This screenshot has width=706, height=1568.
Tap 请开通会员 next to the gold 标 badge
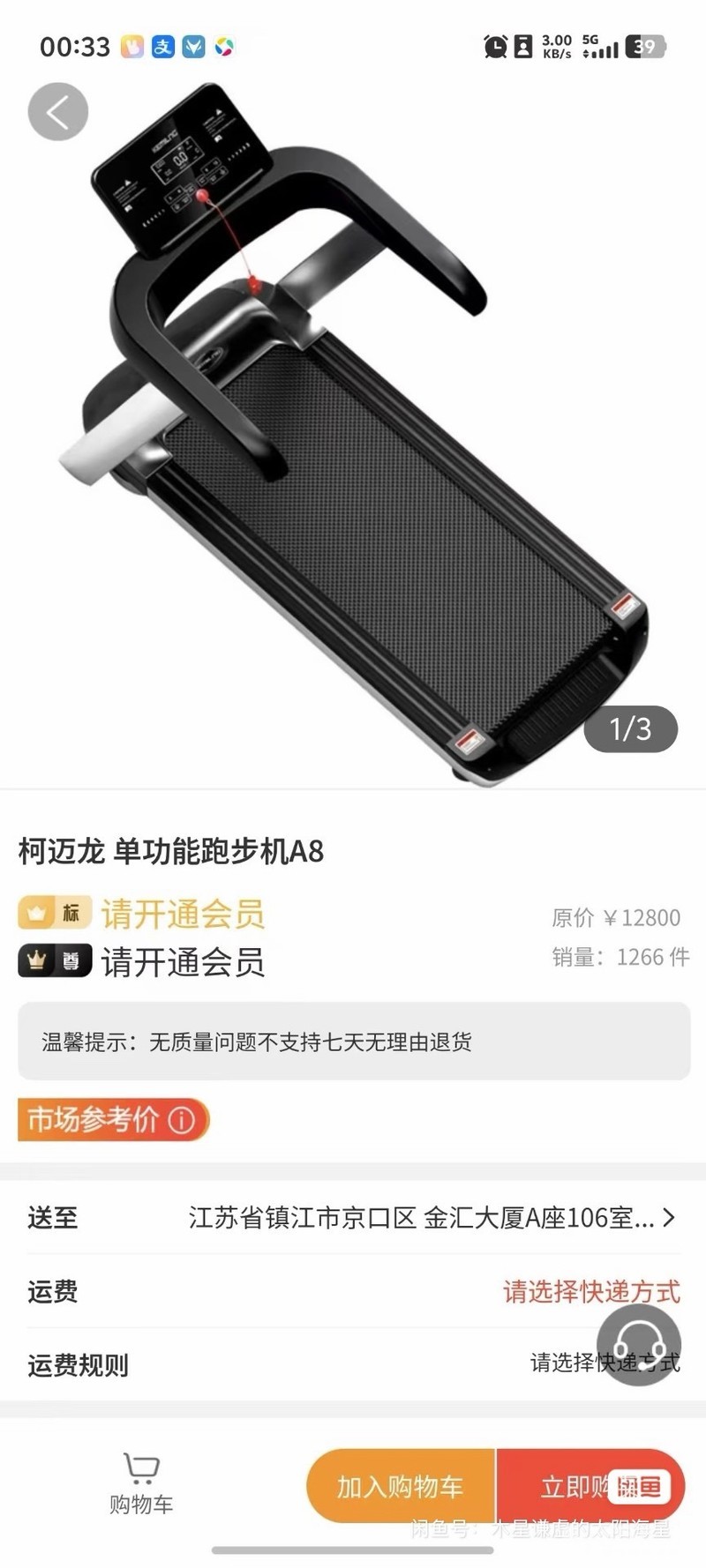183,915
